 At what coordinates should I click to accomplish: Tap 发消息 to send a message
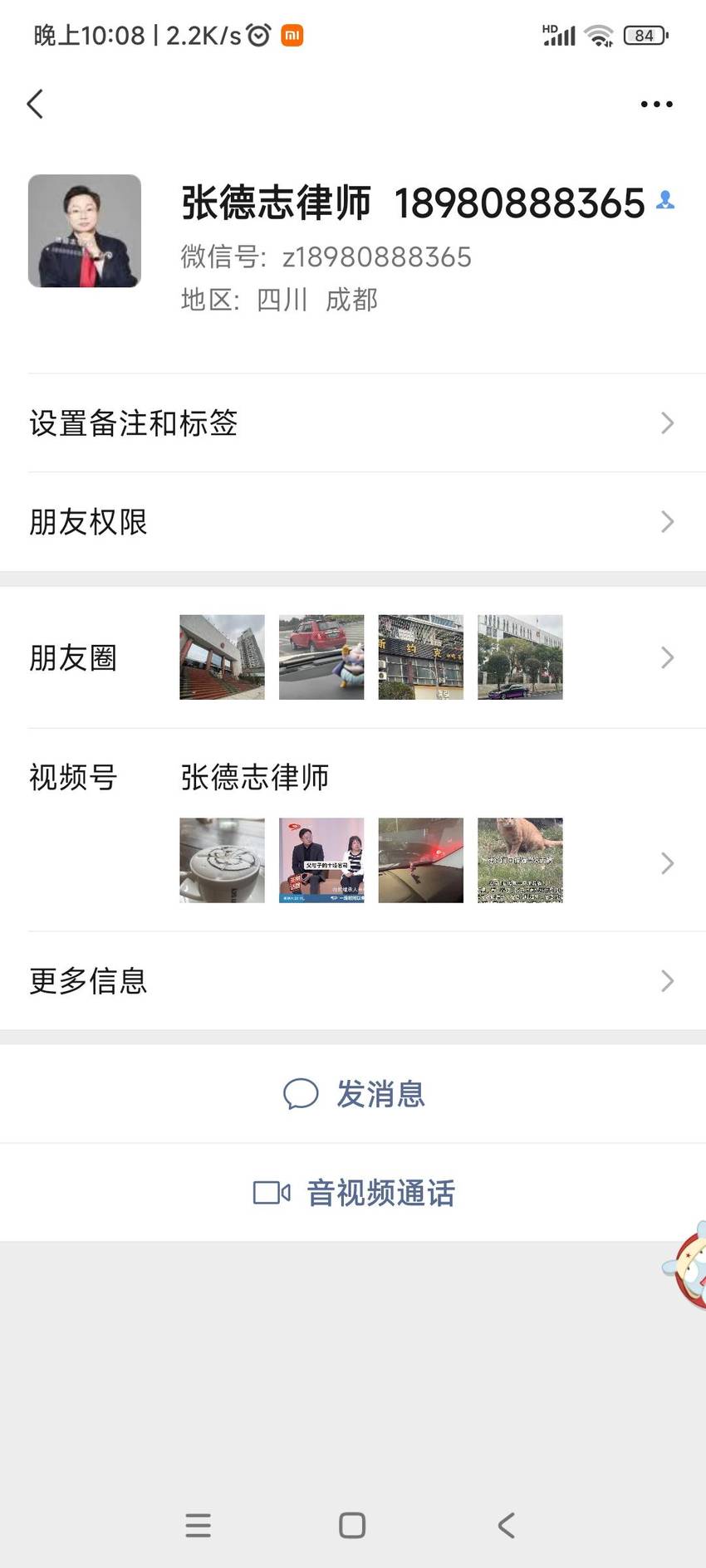click(353, 1094)
